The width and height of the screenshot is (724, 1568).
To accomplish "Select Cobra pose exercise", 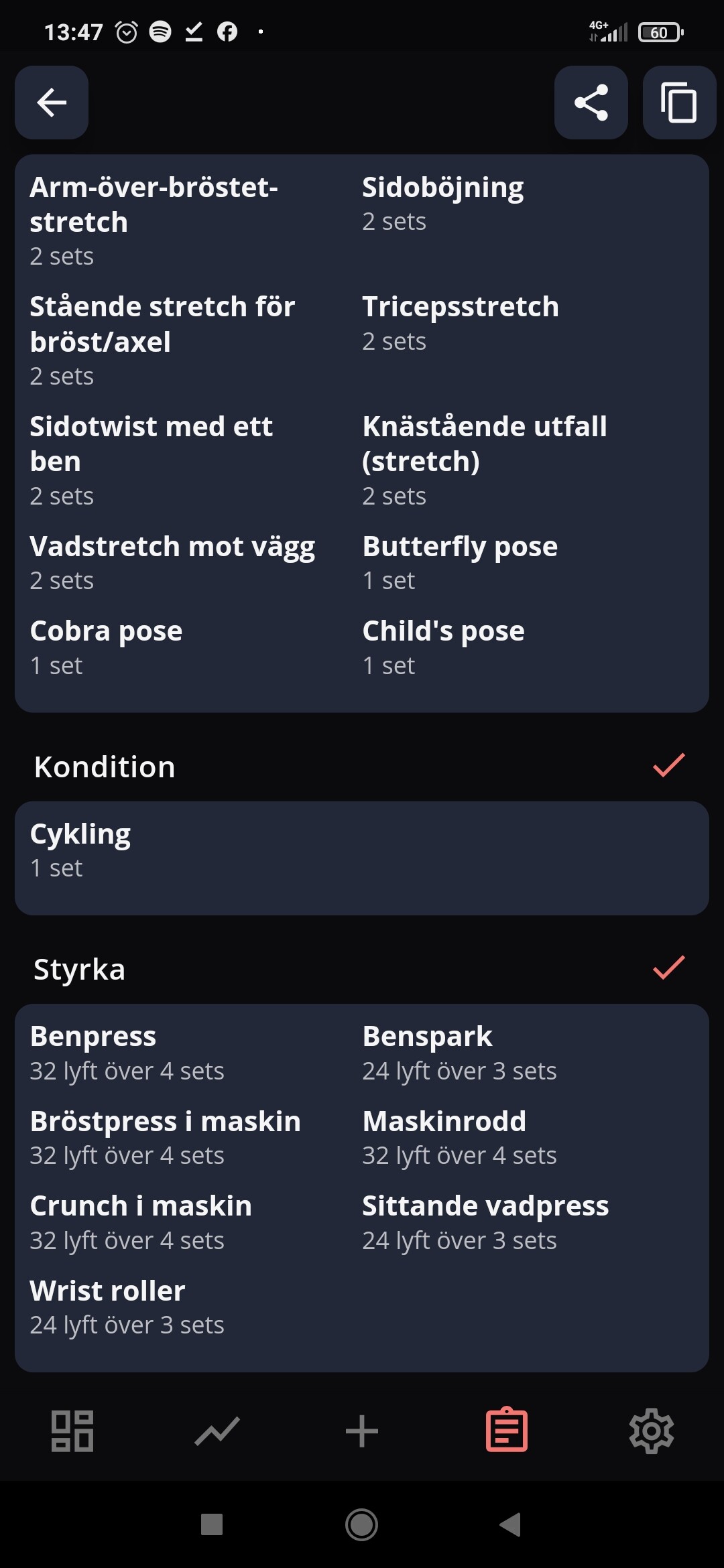I will (107, 647).
